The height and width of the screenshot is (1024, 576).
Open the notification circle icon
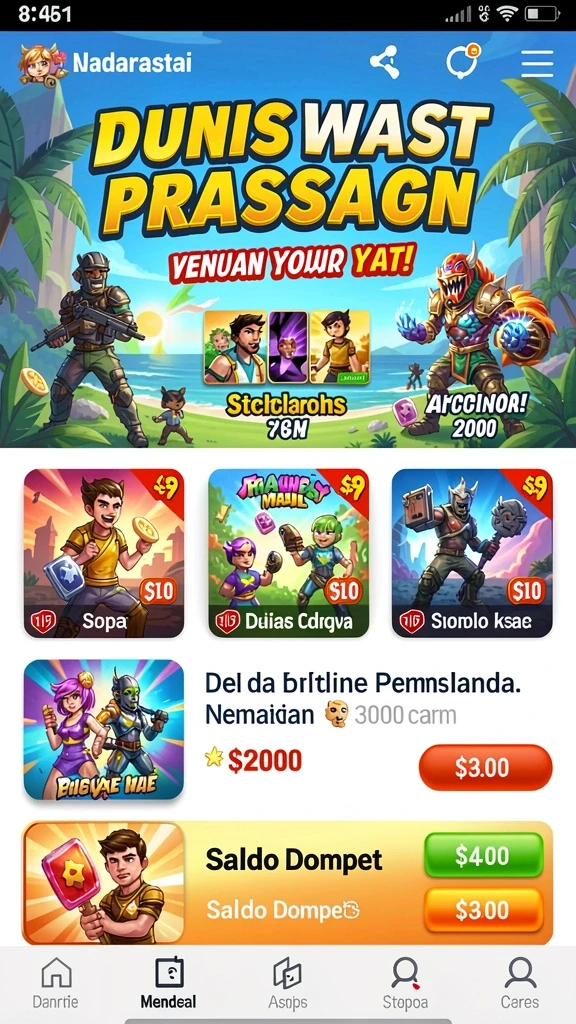tap(463, 61)
